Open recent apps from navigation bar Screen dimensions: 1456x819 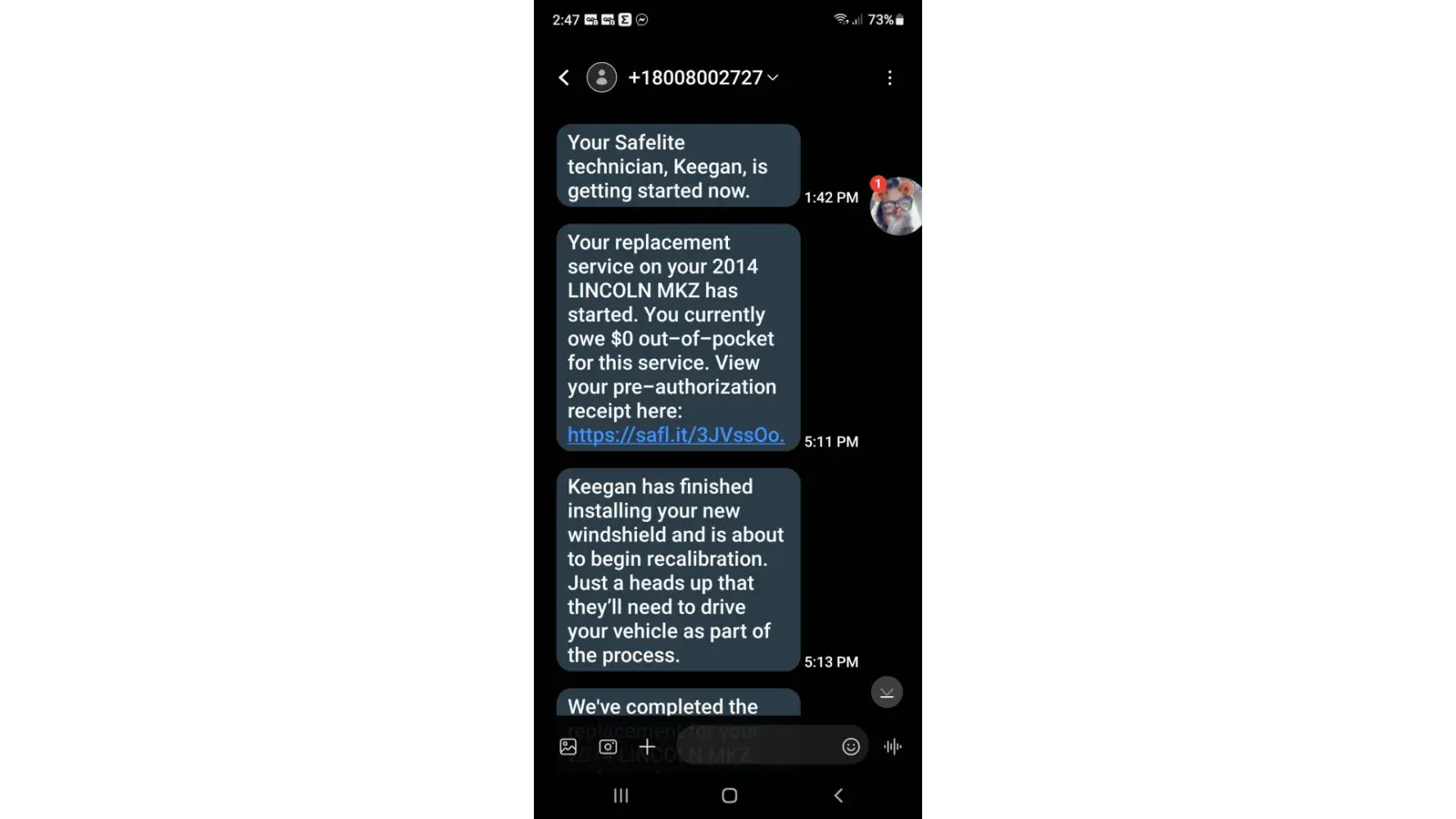(x=621, y=795)
